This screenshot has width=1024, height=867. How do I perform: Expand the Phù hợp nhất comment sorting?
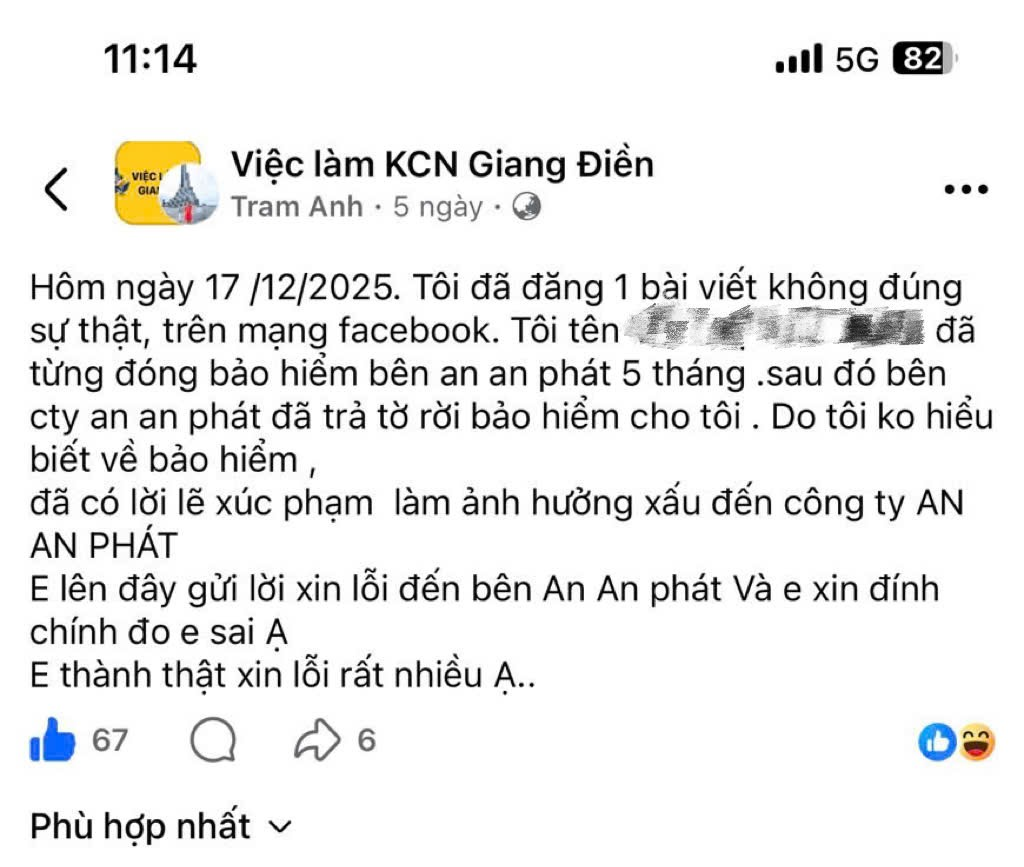pyautogui.click(x=160, y=827)
